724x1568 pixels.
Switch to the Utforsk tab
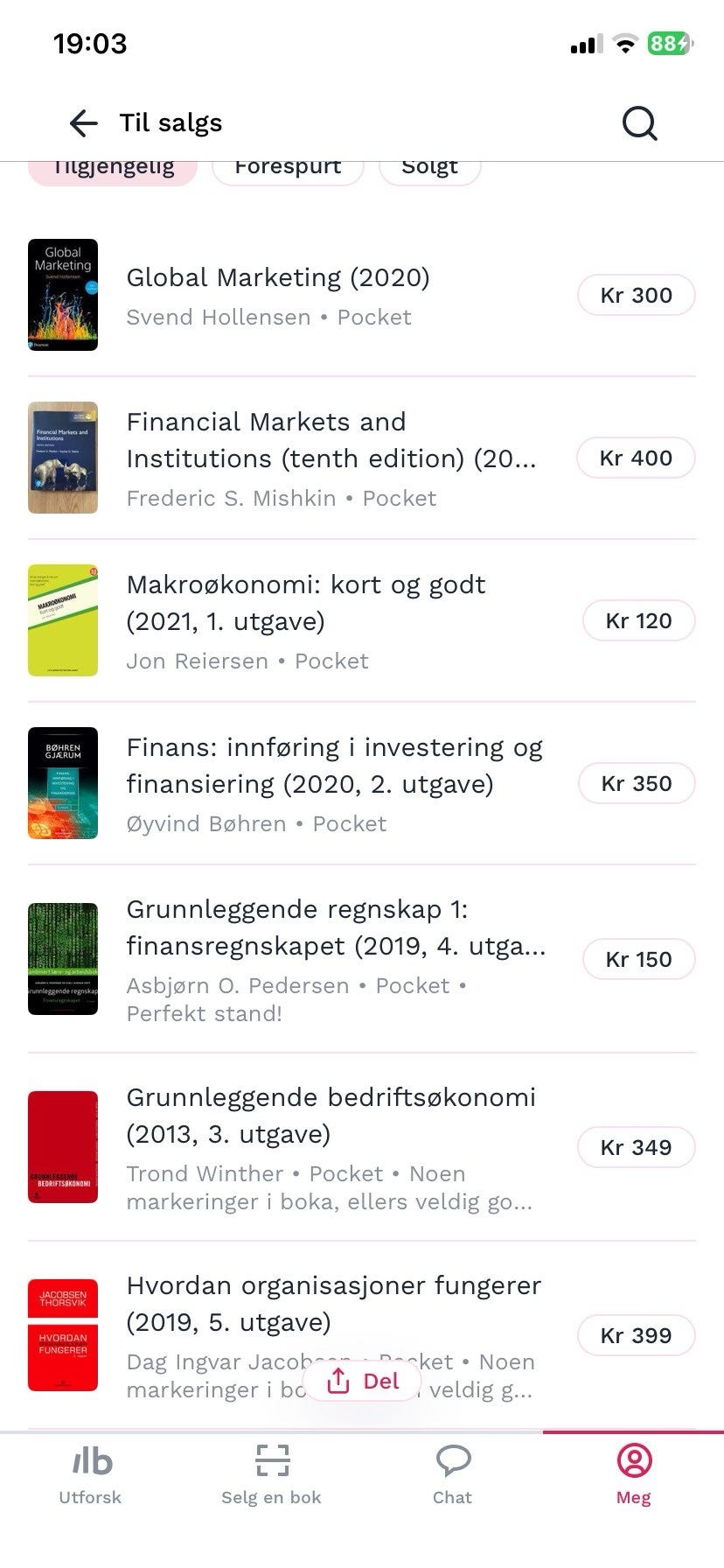pyautogui.click(x=90, y=1476)
